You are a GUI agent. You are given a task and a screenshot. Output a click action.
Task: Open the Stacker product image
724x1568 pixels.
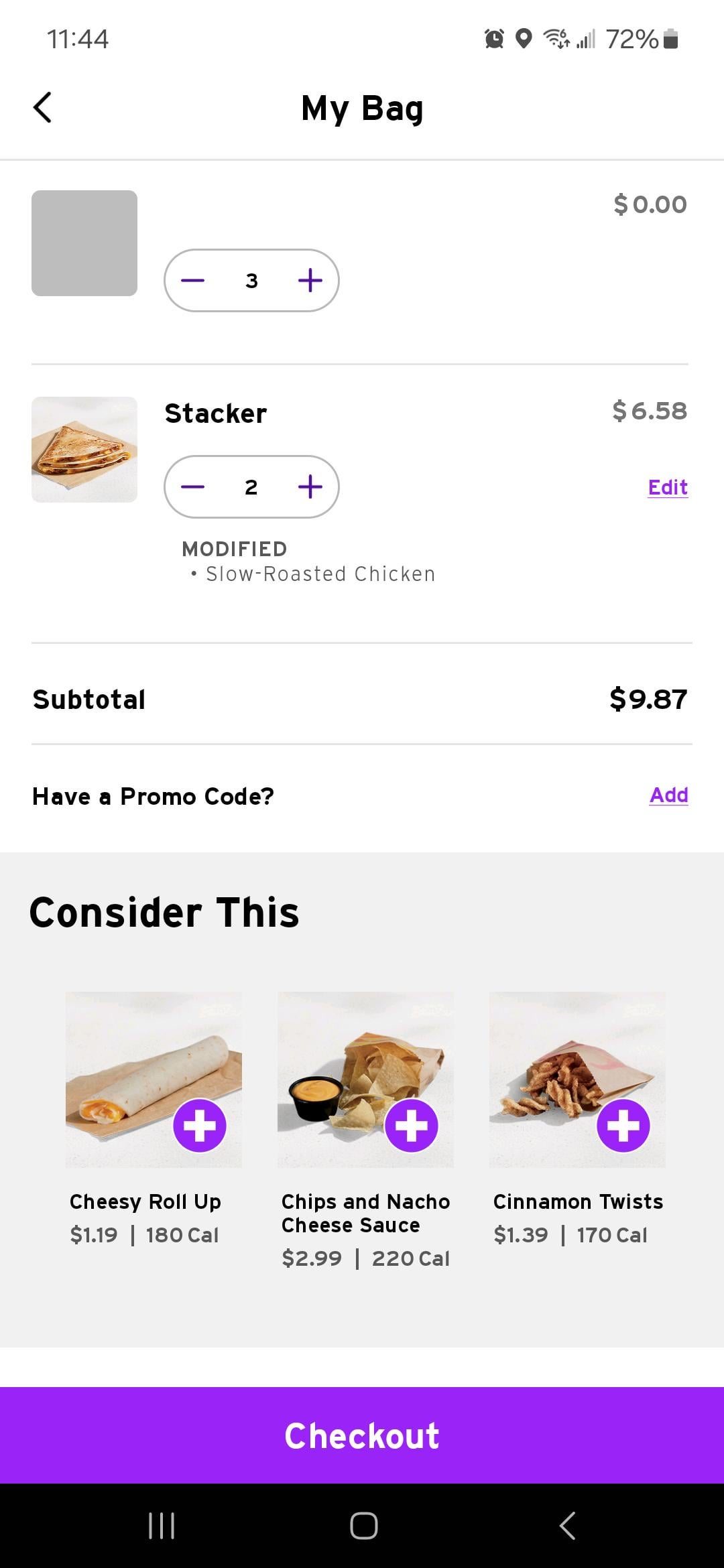point(84,450)
